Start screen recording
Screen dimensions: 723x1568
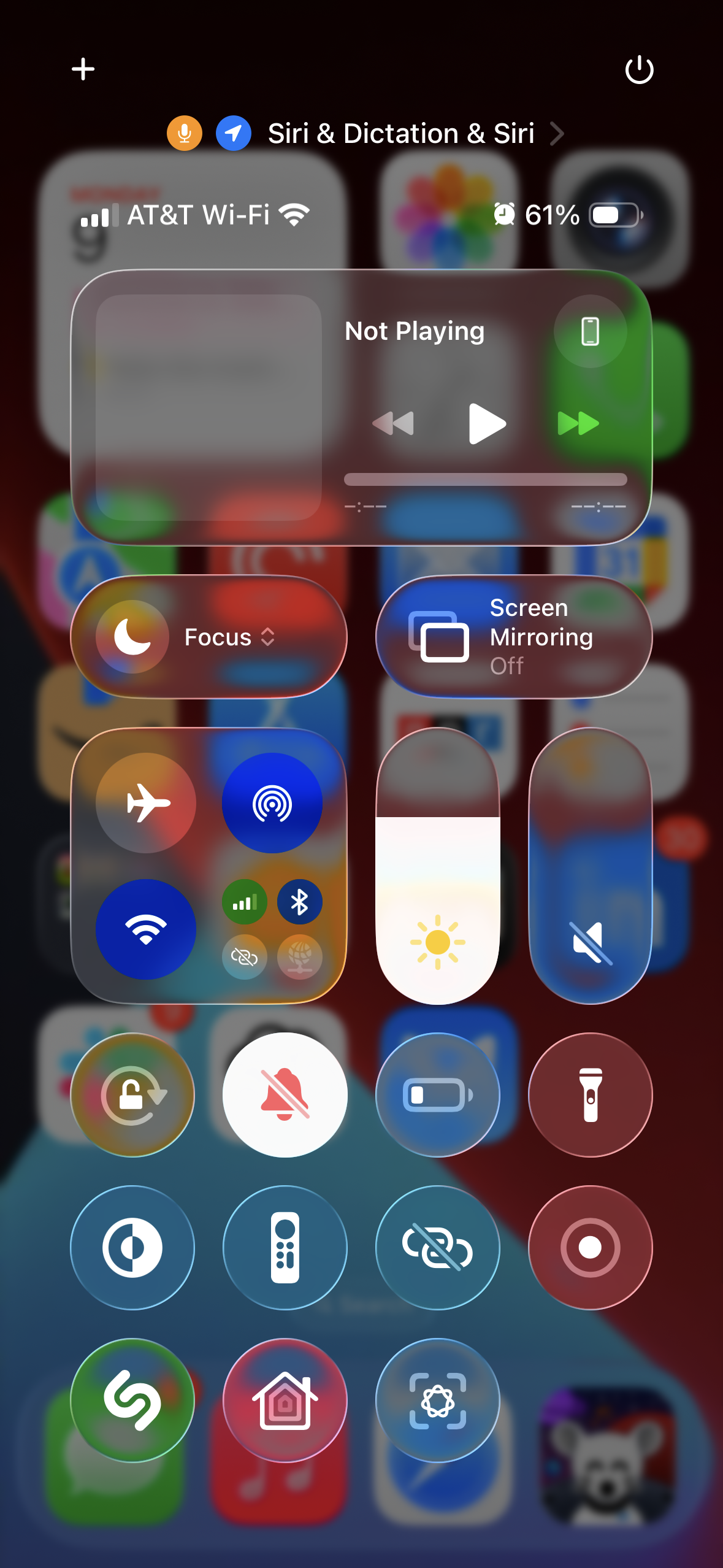point(591,1248)
